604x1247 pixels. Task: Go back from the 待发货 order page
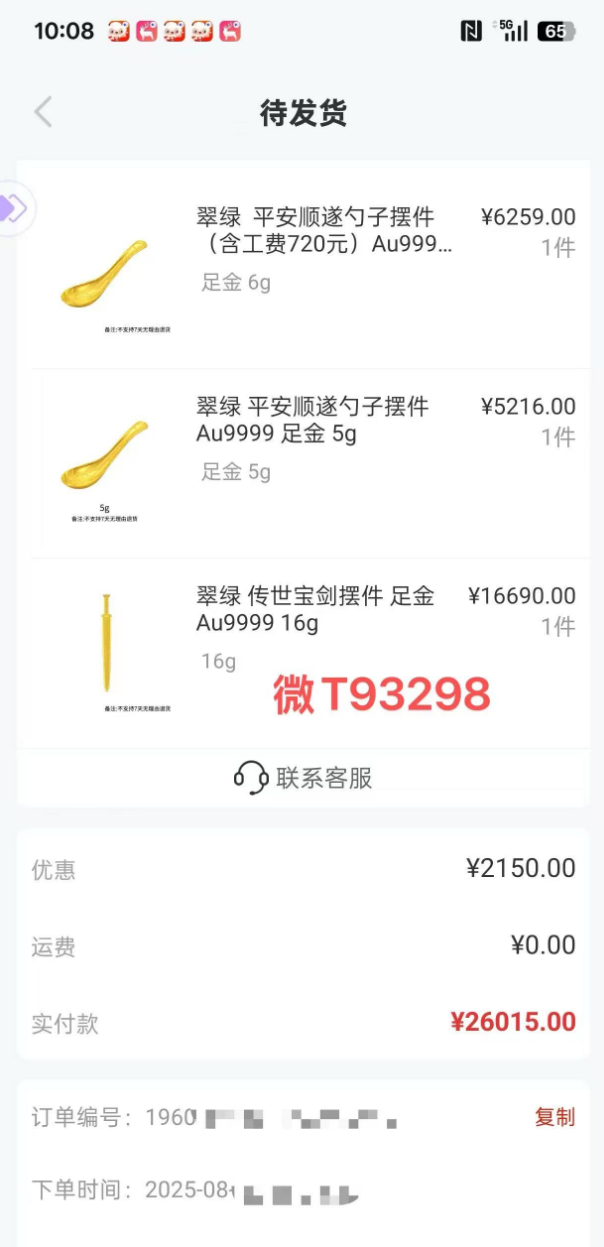[43, 112]
